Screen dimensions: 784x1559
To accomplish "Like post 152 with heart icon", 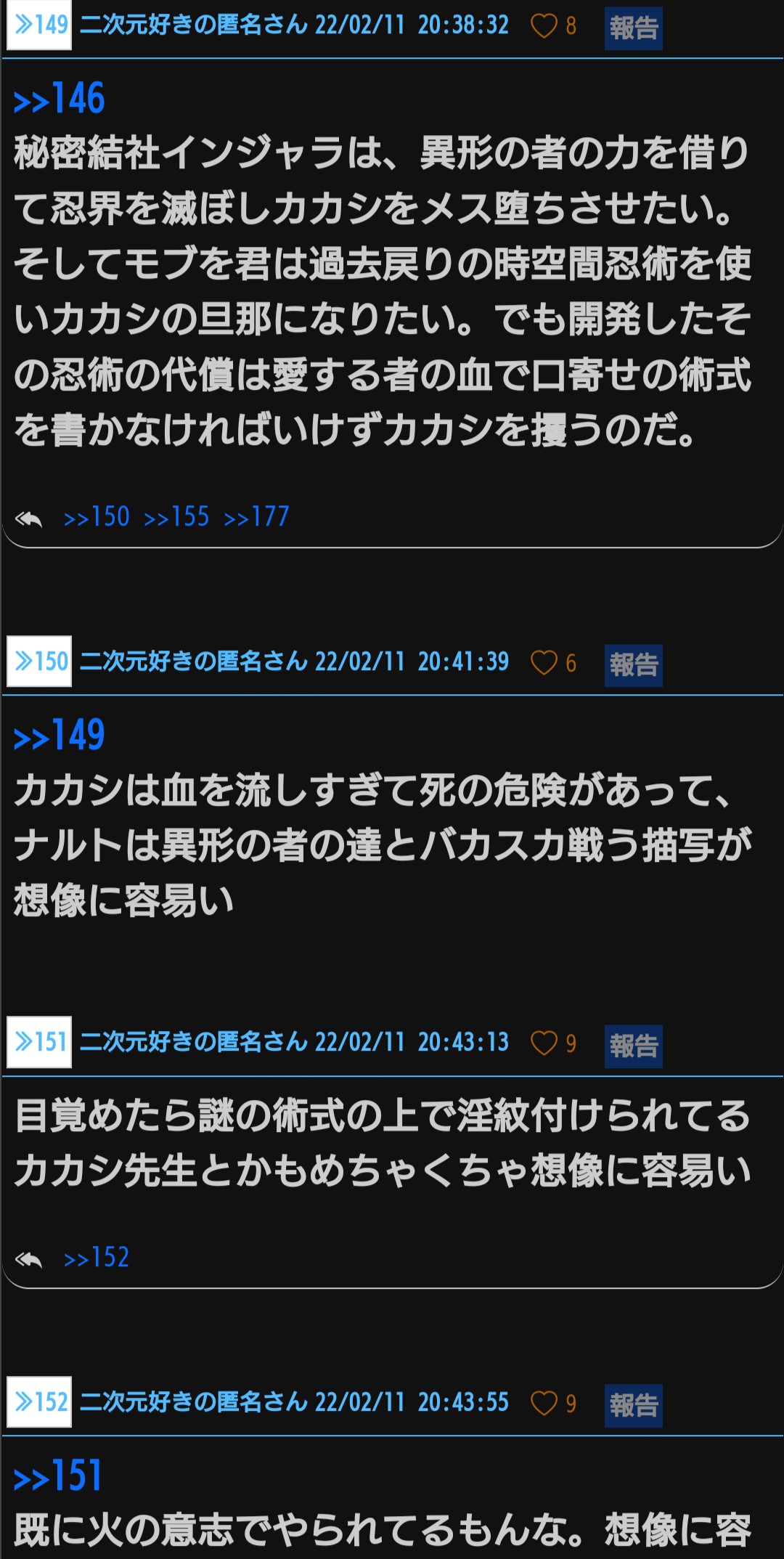I will (x=544, y=1404).
